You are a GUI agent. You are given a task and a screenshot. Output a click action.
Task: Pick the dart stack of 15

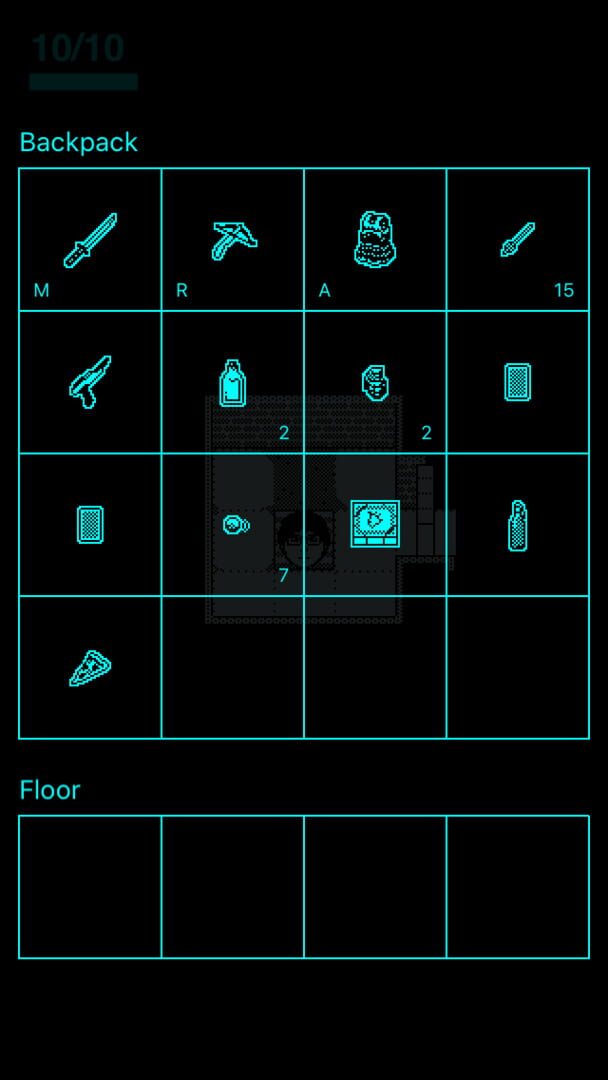[x=517, y=240]
